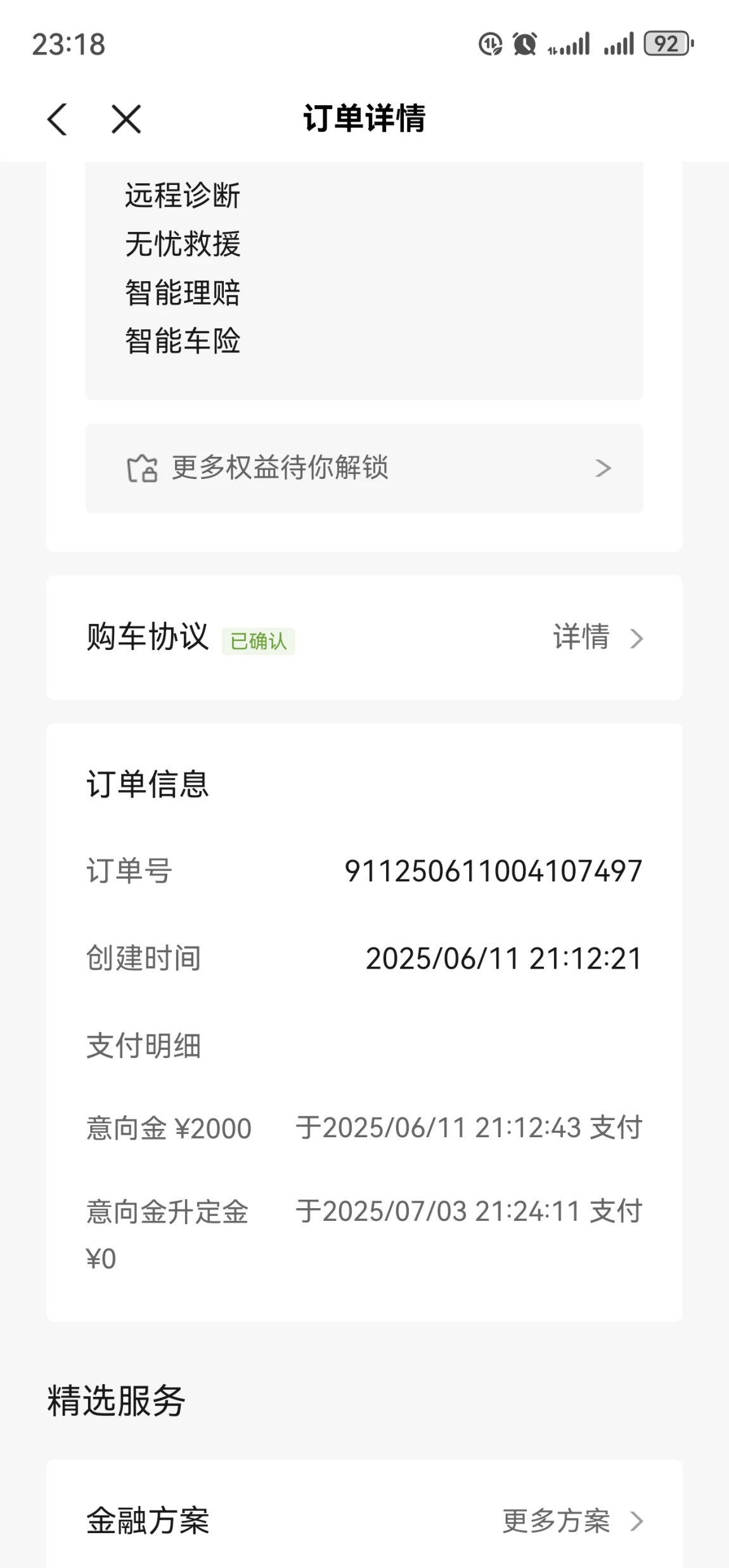Screen dimensions: 729x1568
Task: Open 更多方案 for 金融方案
Action: coord(573,1520)
